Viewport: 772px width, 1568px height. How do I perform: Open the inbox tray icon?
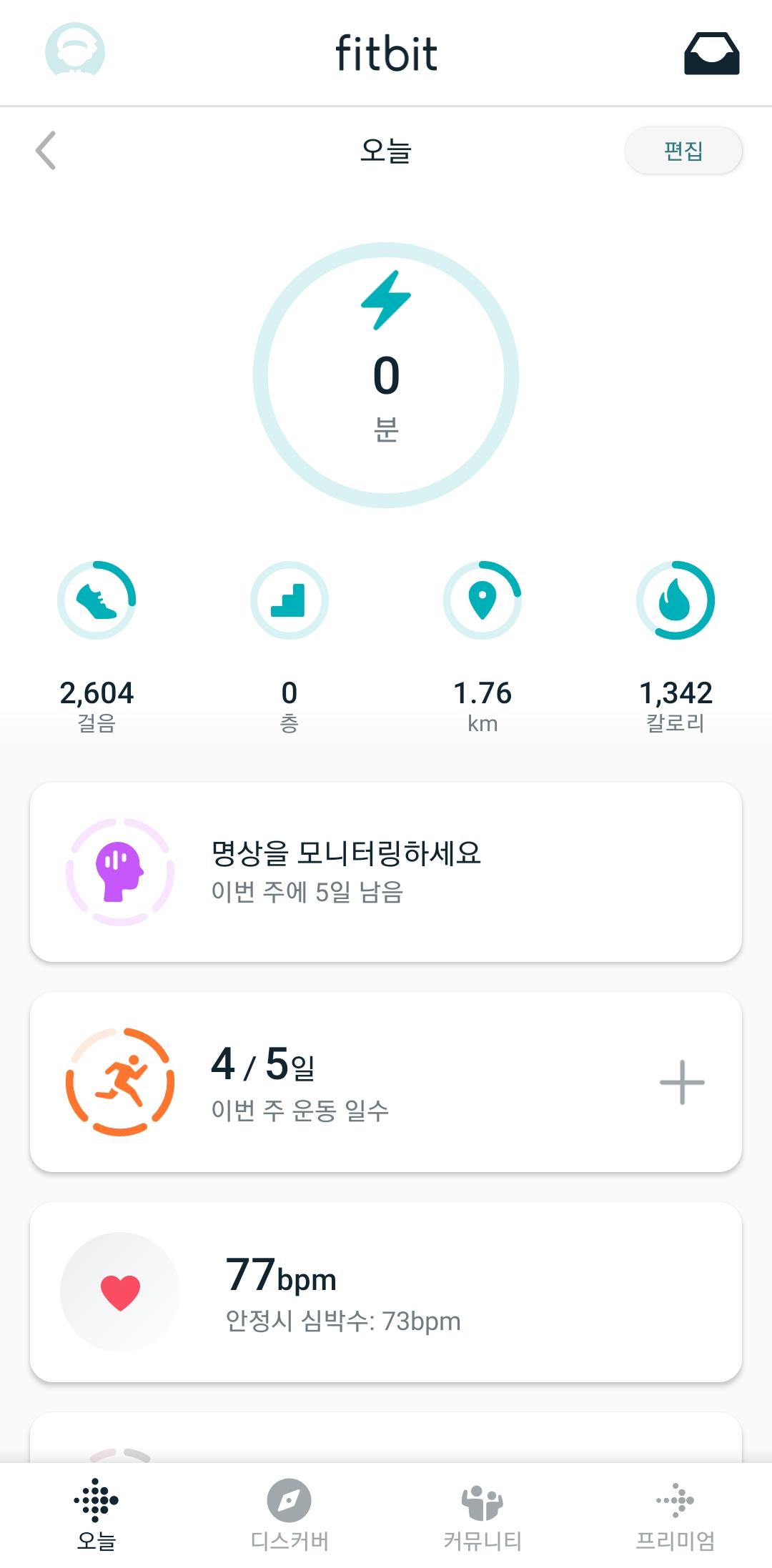(711, 54)
